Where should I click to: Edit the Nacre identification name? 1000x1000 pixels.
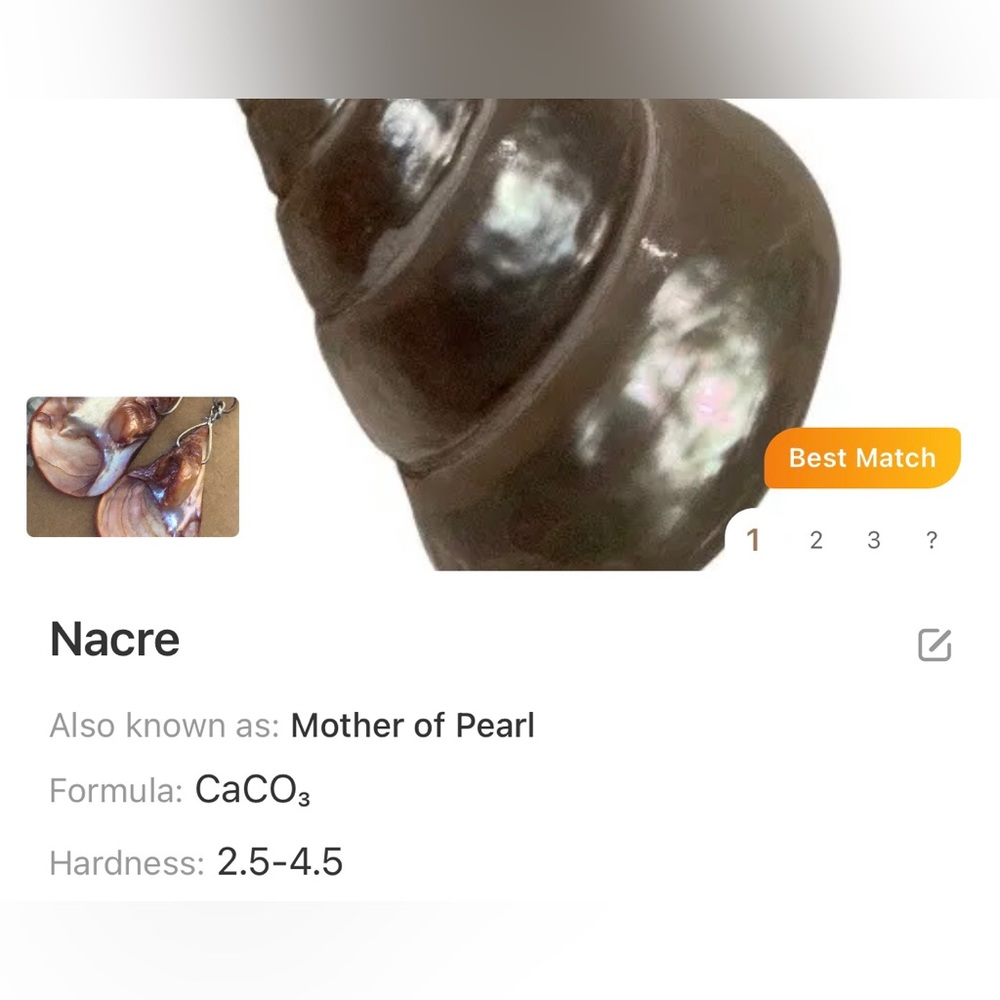[934, 645]
